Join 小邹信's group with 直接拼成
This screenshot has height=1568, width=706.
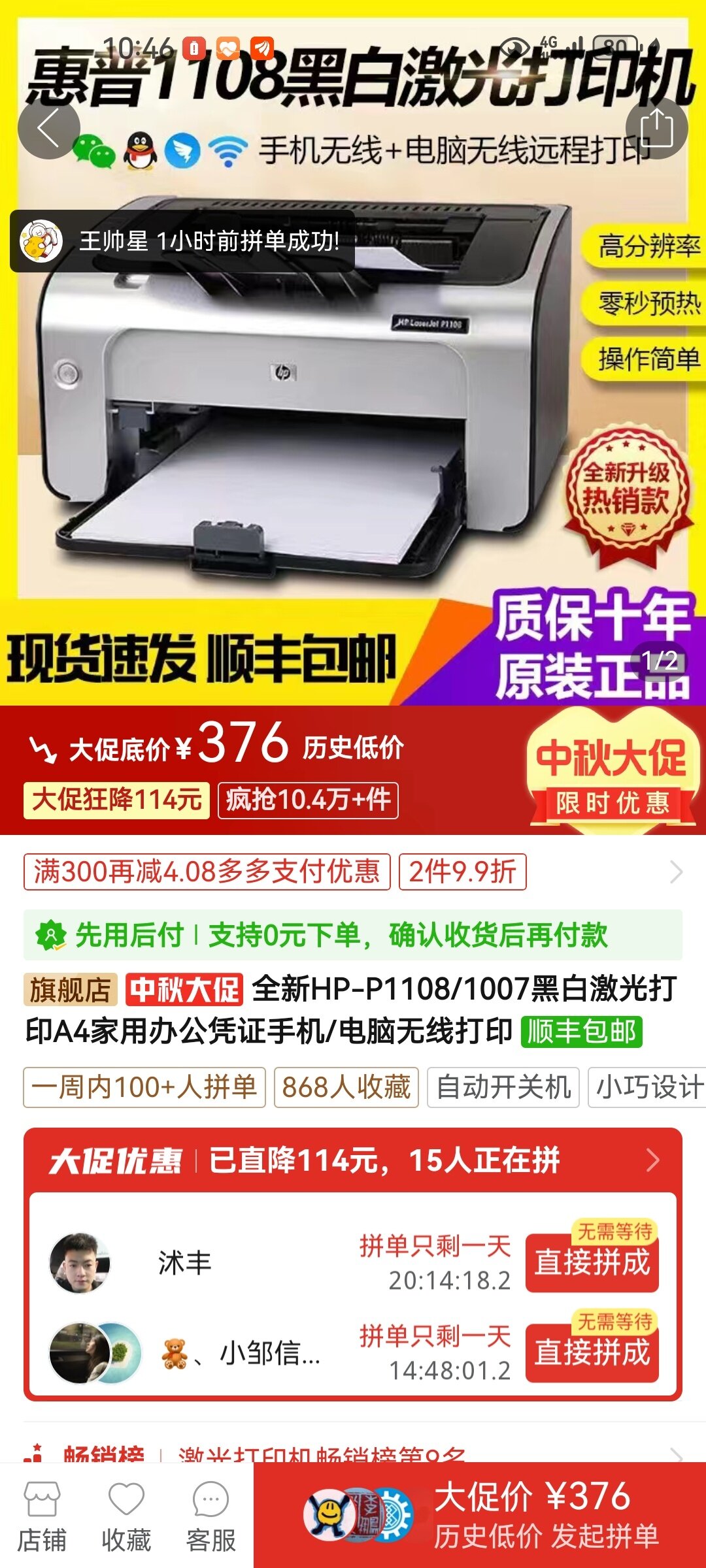[592, 1352]
